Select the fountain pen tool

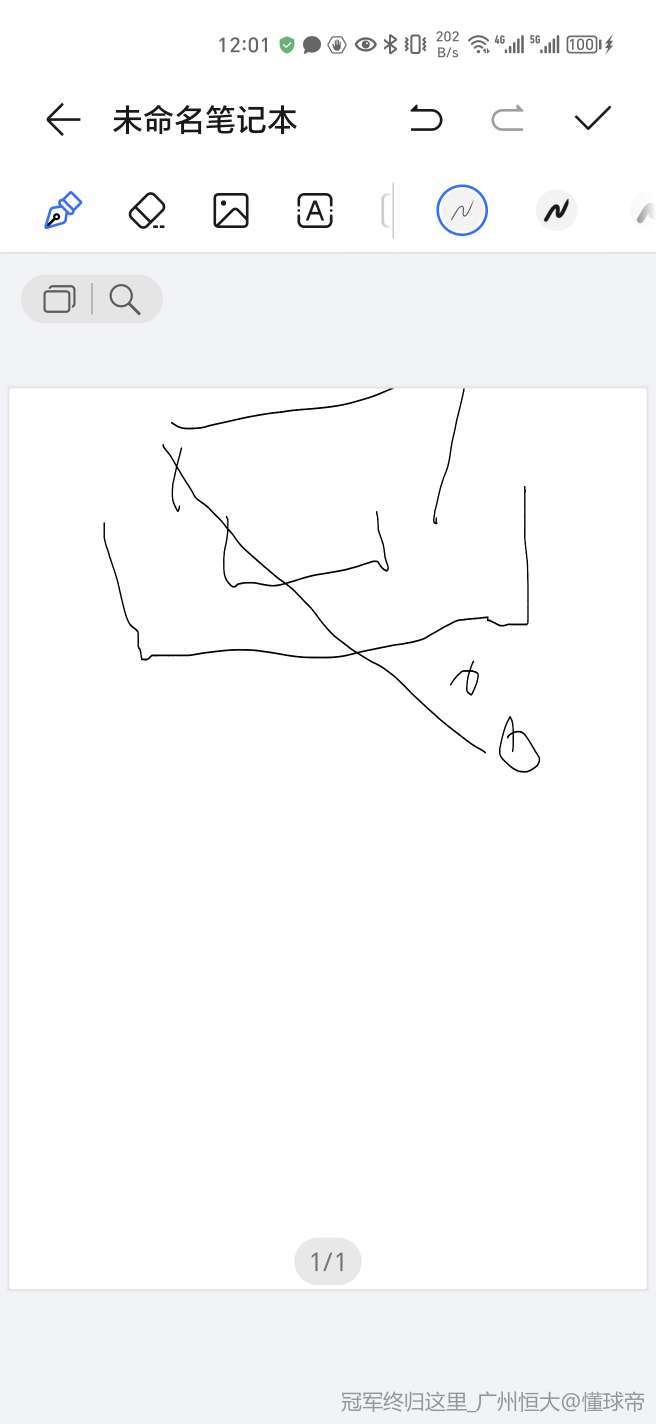pyautogui.click(x=63, y=211)
